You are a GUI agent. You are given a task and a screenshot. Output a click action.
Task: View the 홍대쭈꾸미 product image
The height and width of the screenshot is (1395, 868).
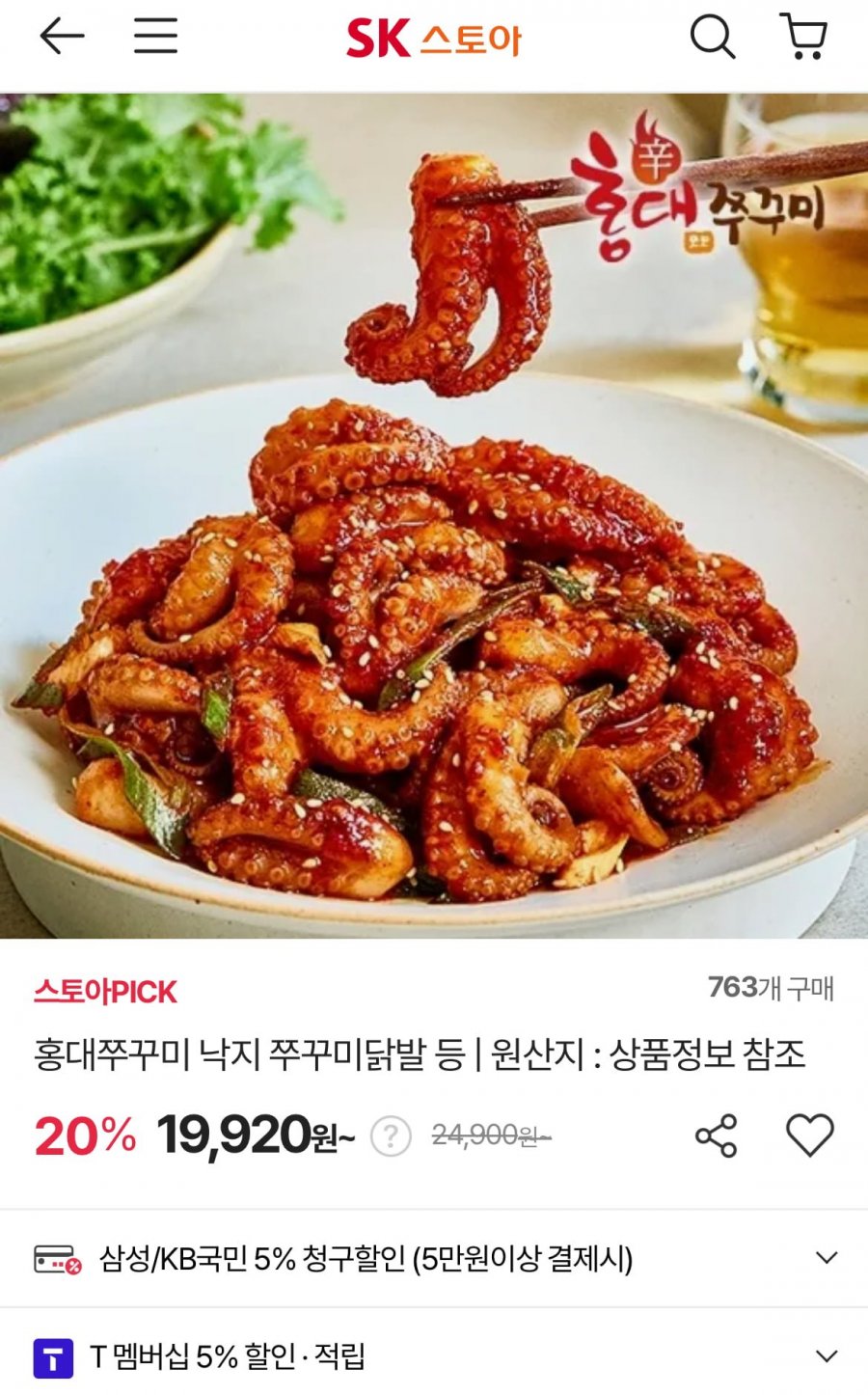(434, 516)
